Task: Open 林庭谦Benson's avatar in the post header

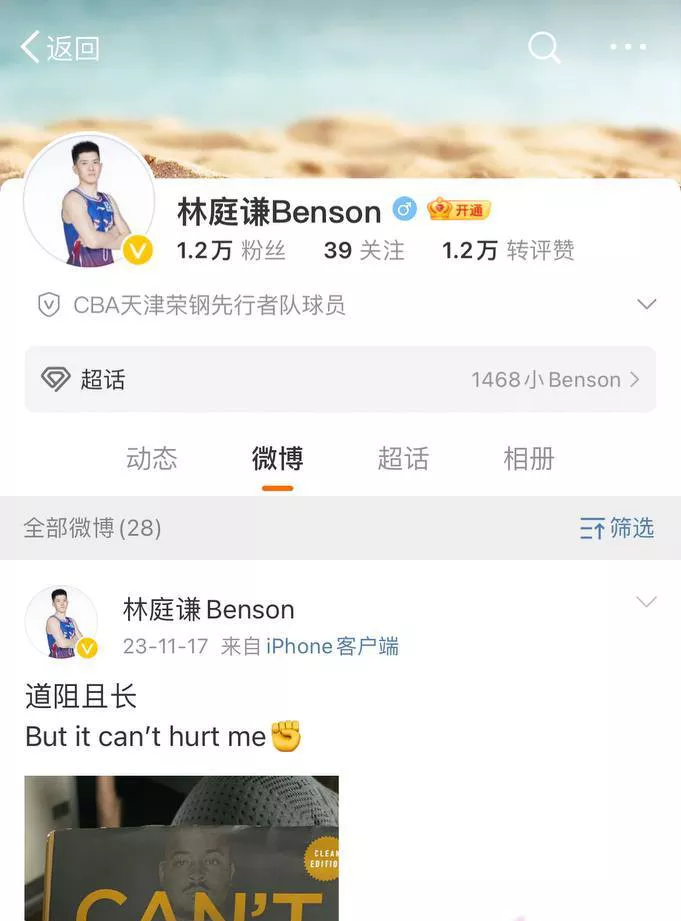Action: 61,623
